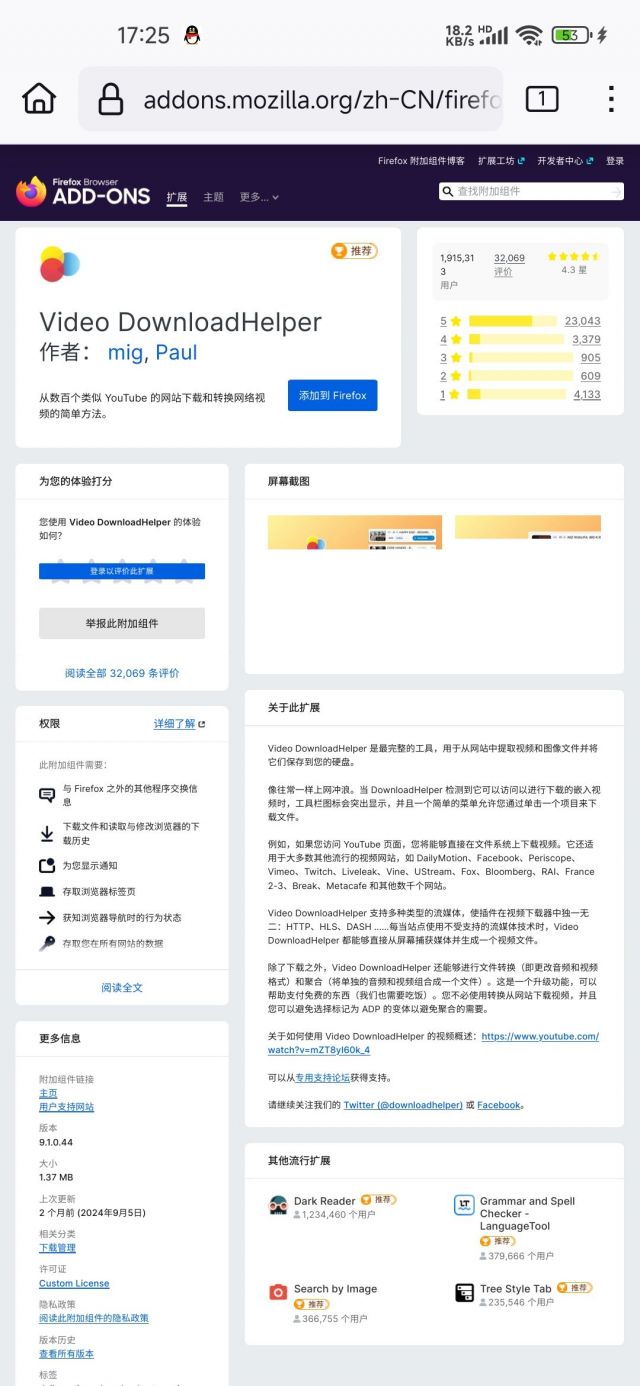This screenshot has height=1386, width=640.
Task: Open 阅读全部 32,069 条评价
Action: pyautogui.click(x=122, y=673)
